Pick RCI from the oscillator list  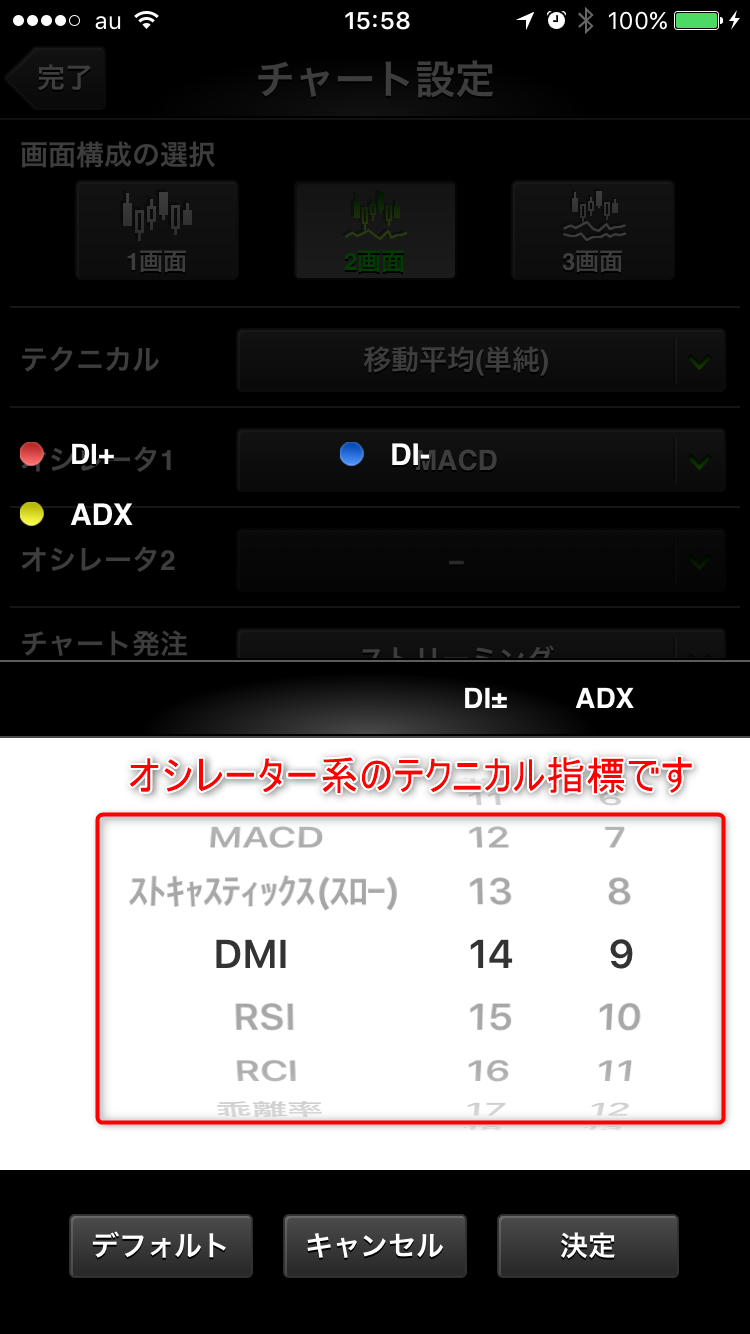coord(266,1071)
